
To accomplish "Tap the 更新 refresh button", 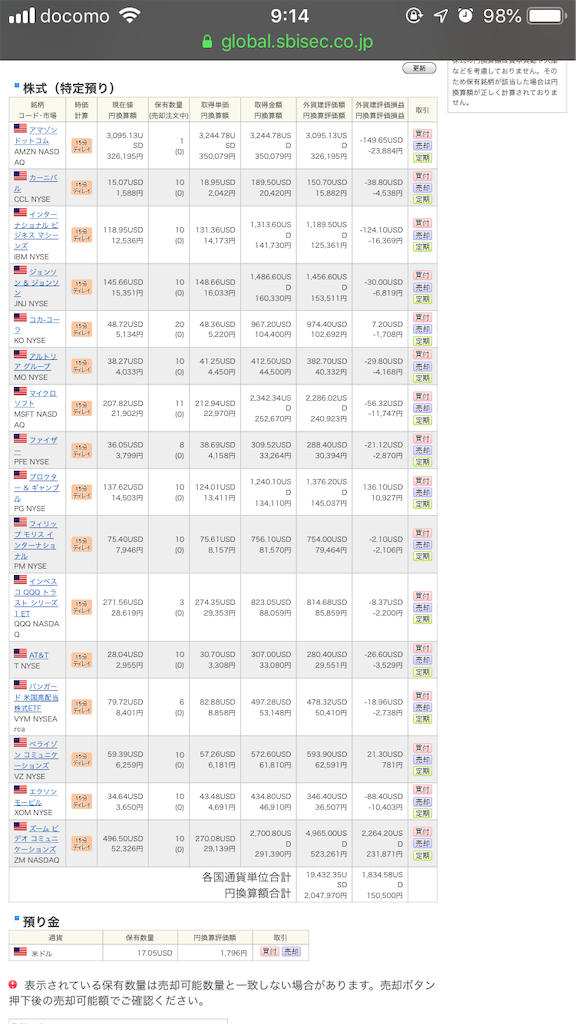I will (x=419, y=68).
